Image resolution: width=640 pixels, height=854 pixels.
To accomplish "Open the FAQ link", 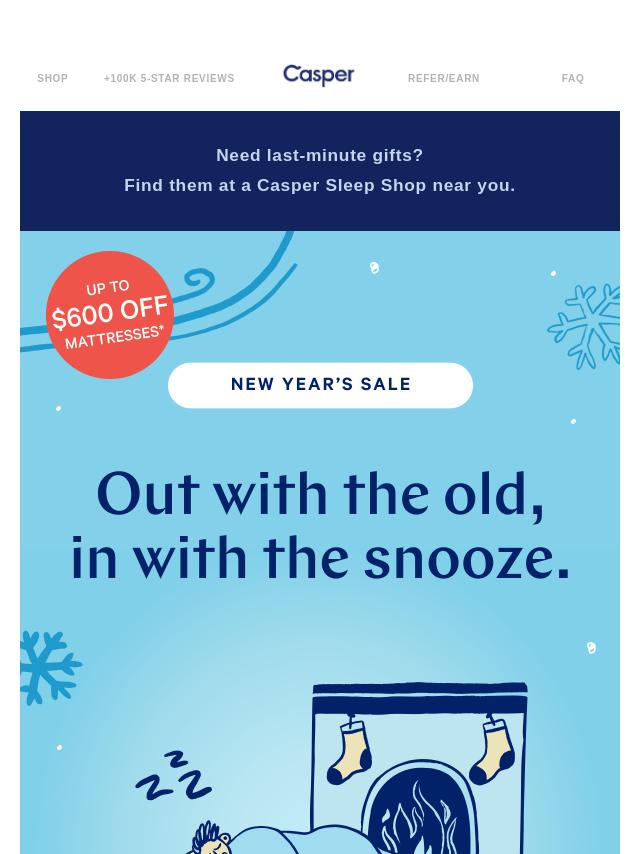I will tap(572, 78).
